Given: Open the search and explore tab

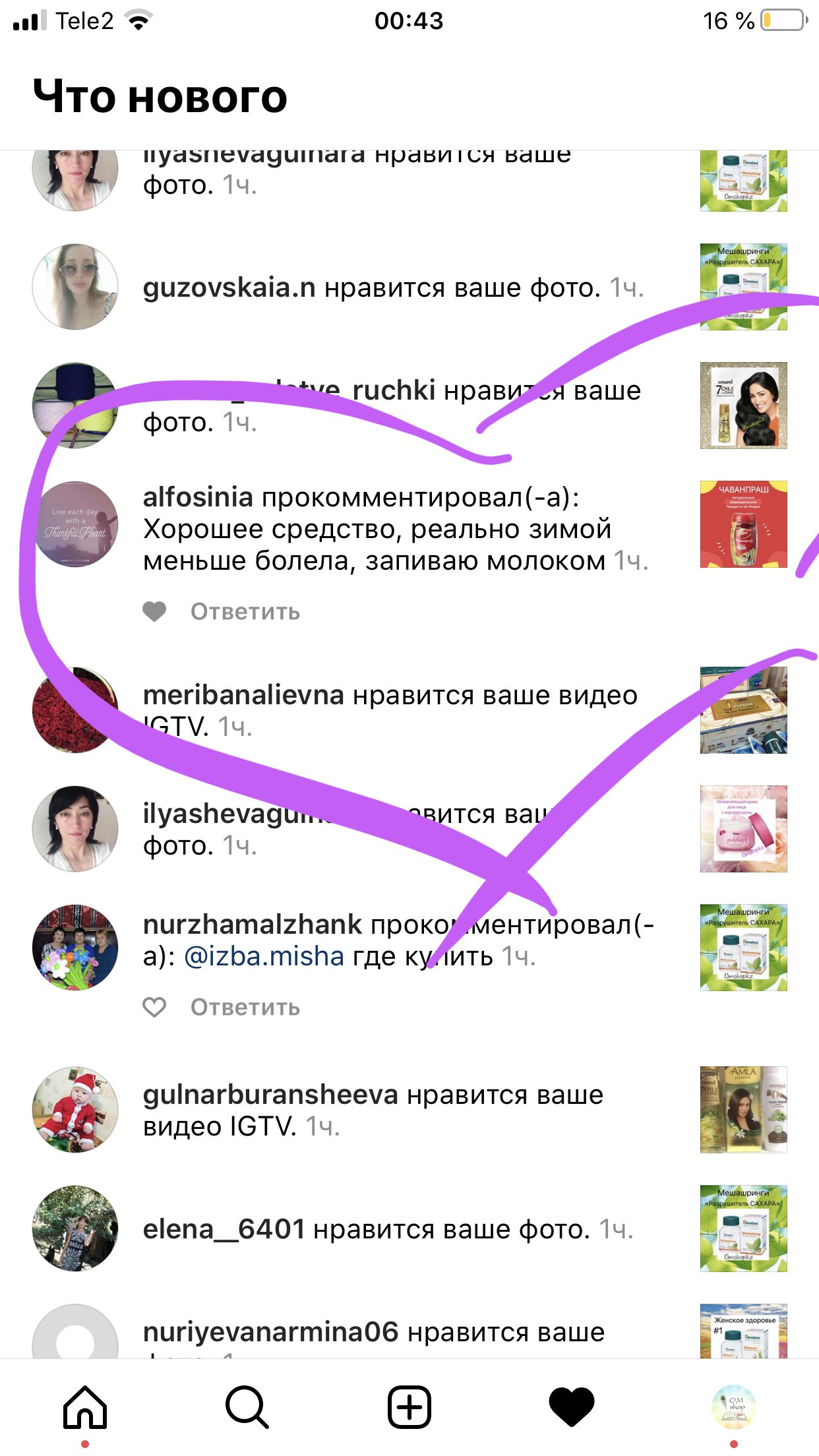Looking at the screenshot, I should click(x=247, y=1407).
